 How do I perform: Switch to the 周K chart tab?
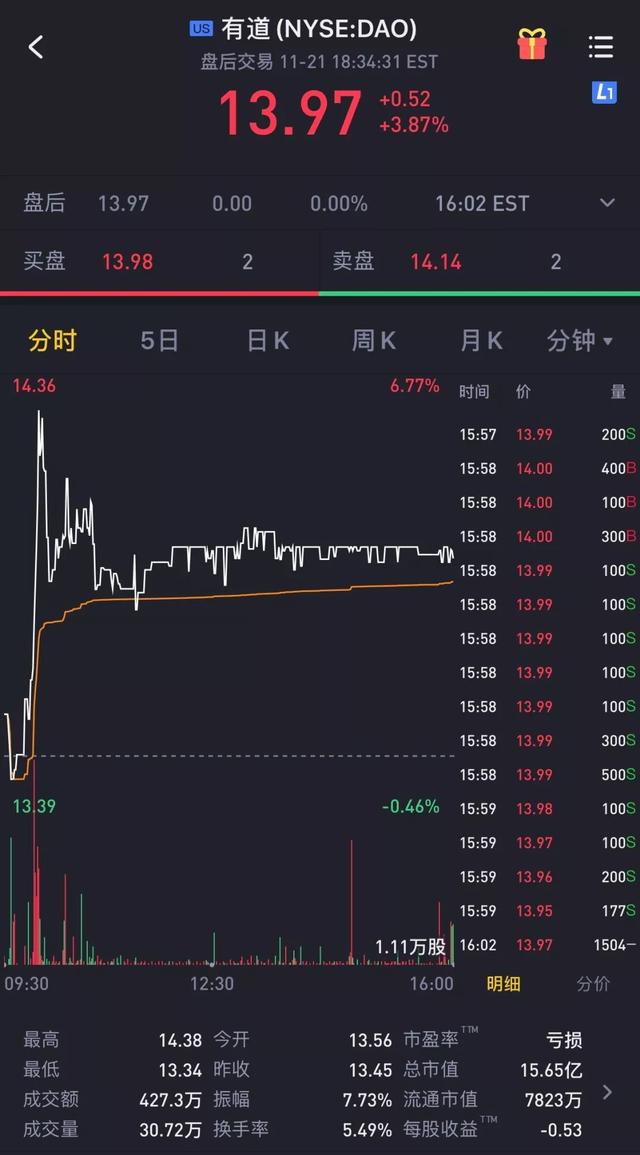pyautogui.click(x=374, y=341)
